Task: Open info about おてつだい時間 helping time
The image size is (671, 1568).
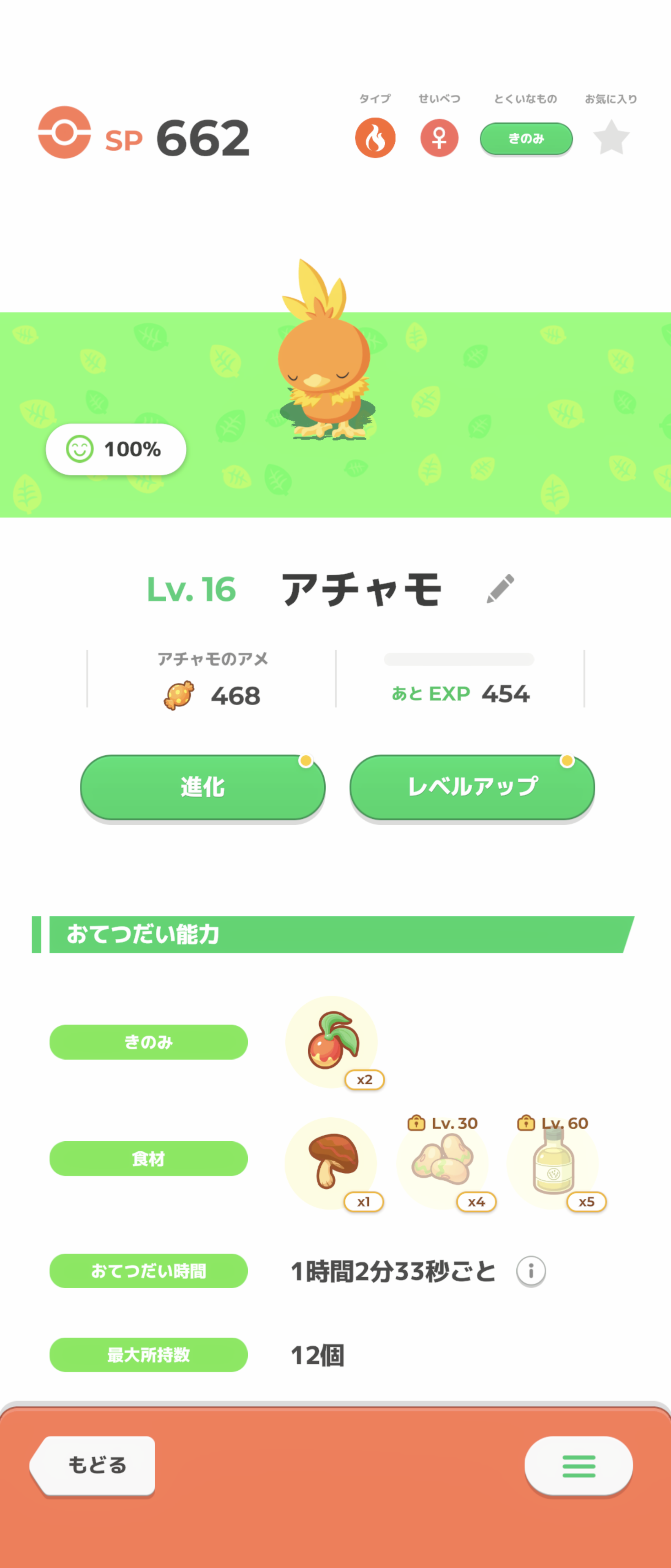Action: pyautogui.click(x=531, y=1270)
